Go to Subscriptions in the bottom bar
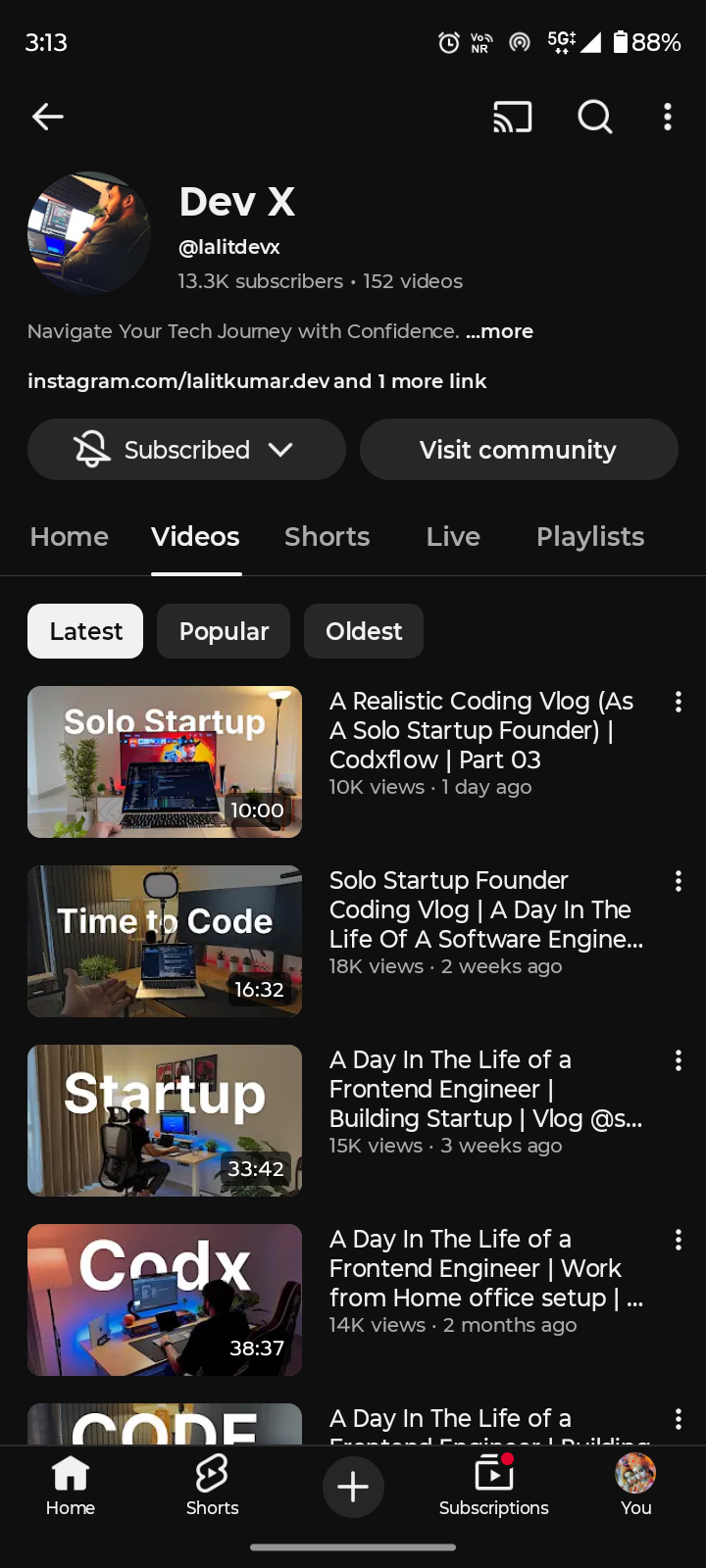 494,1486
